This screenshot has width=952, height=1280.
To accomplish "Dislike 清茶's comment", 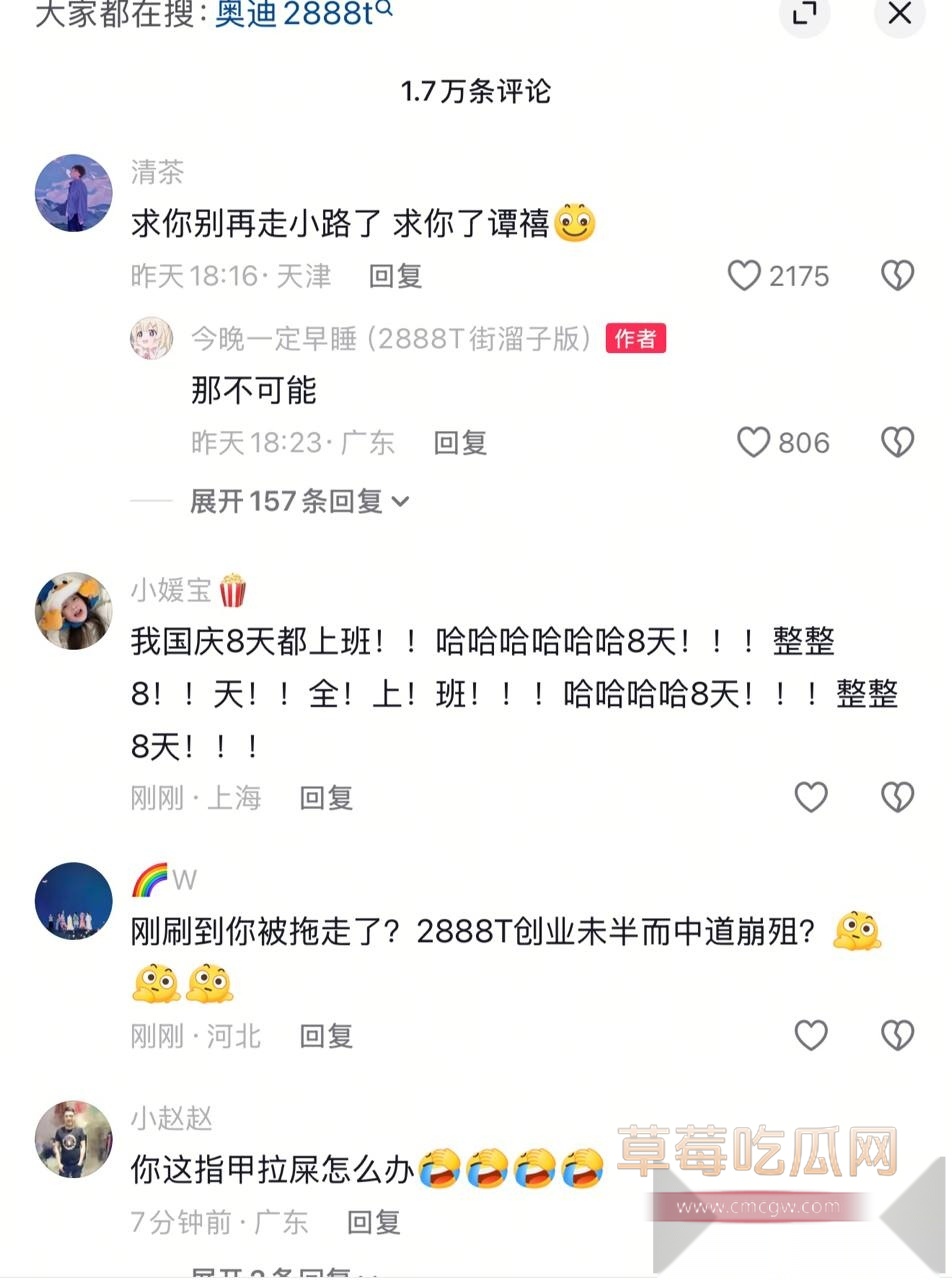I will [897, 275].
